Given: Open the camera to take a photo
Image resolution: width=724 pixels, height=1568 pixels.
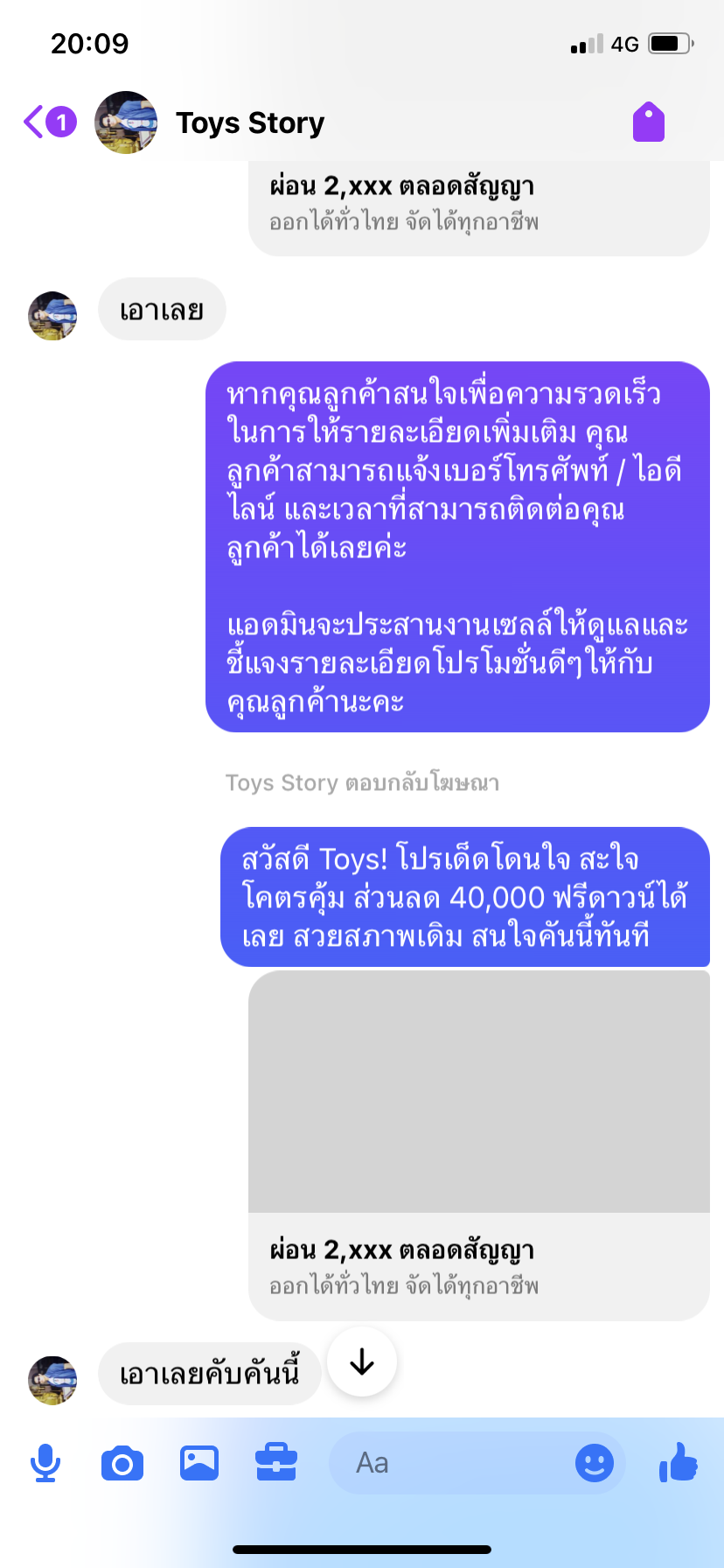Looking at the screenshot, I should click(x=122, y=1463).
